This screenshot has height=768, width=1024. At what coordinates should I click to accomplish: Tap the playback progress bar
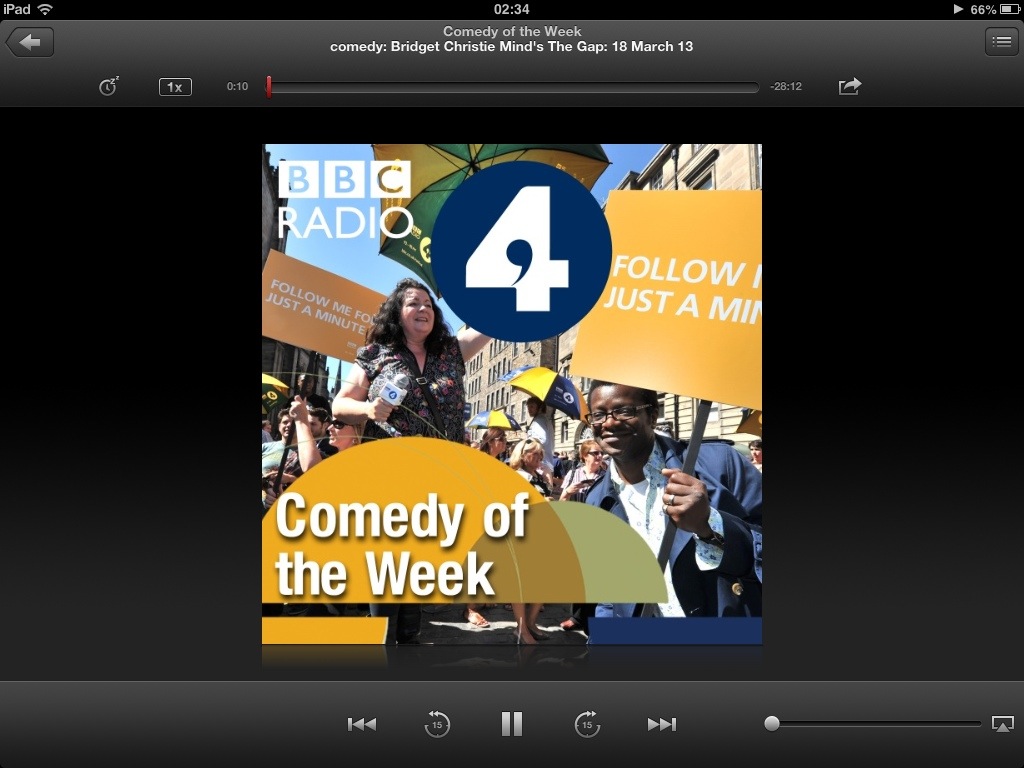coord(512,87)
